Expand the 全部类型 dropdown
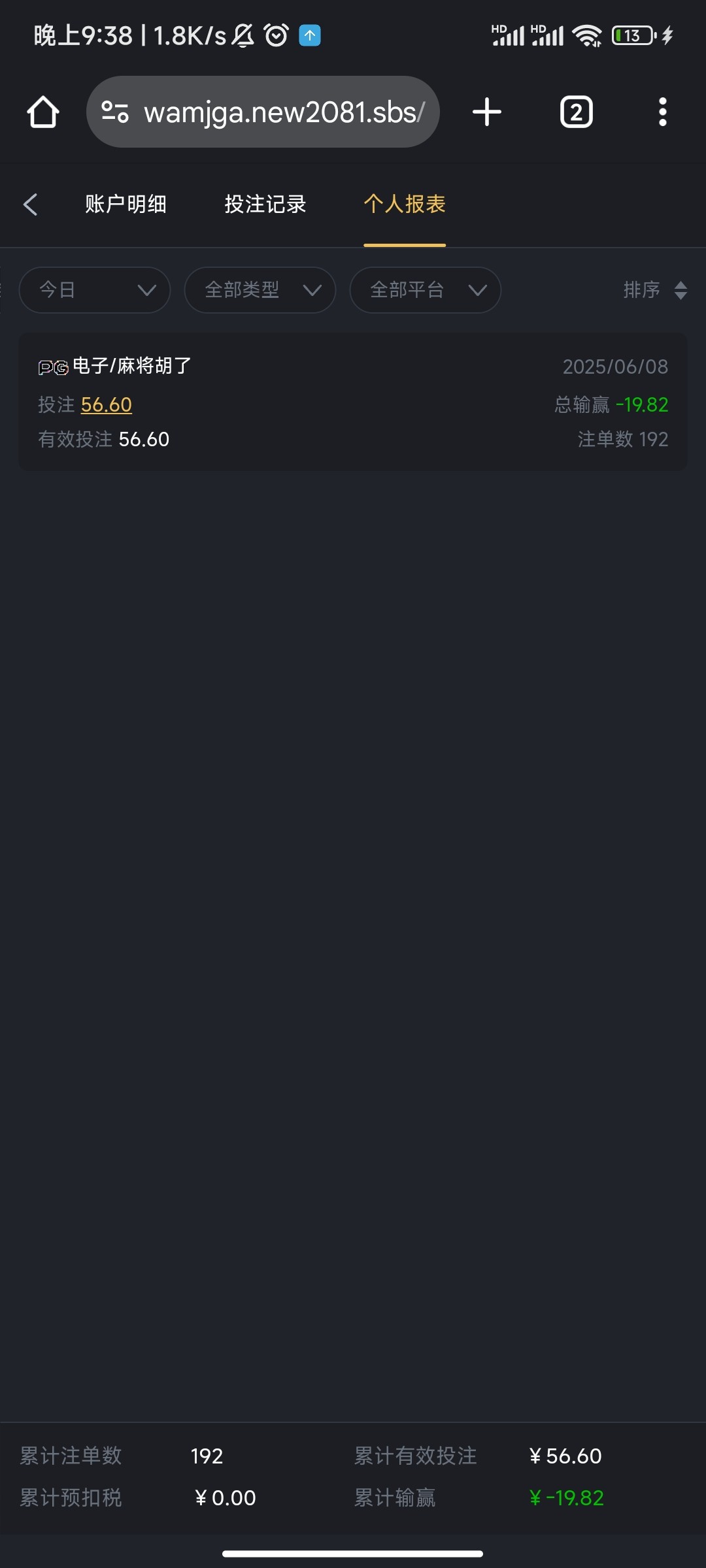 click(x=260, y=290)
